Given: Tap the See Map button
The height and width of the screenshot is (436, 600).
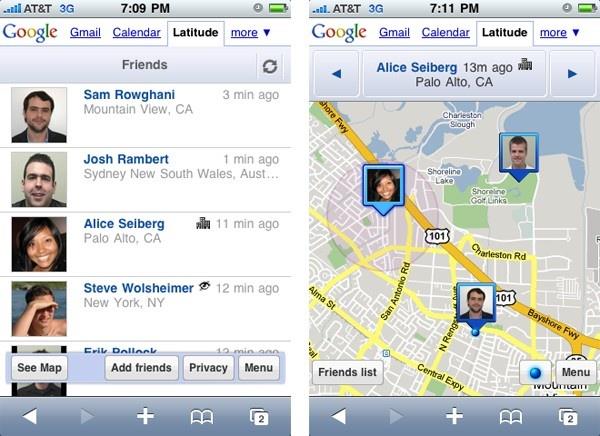Looking at the screenshot, I should pos(39,368).
